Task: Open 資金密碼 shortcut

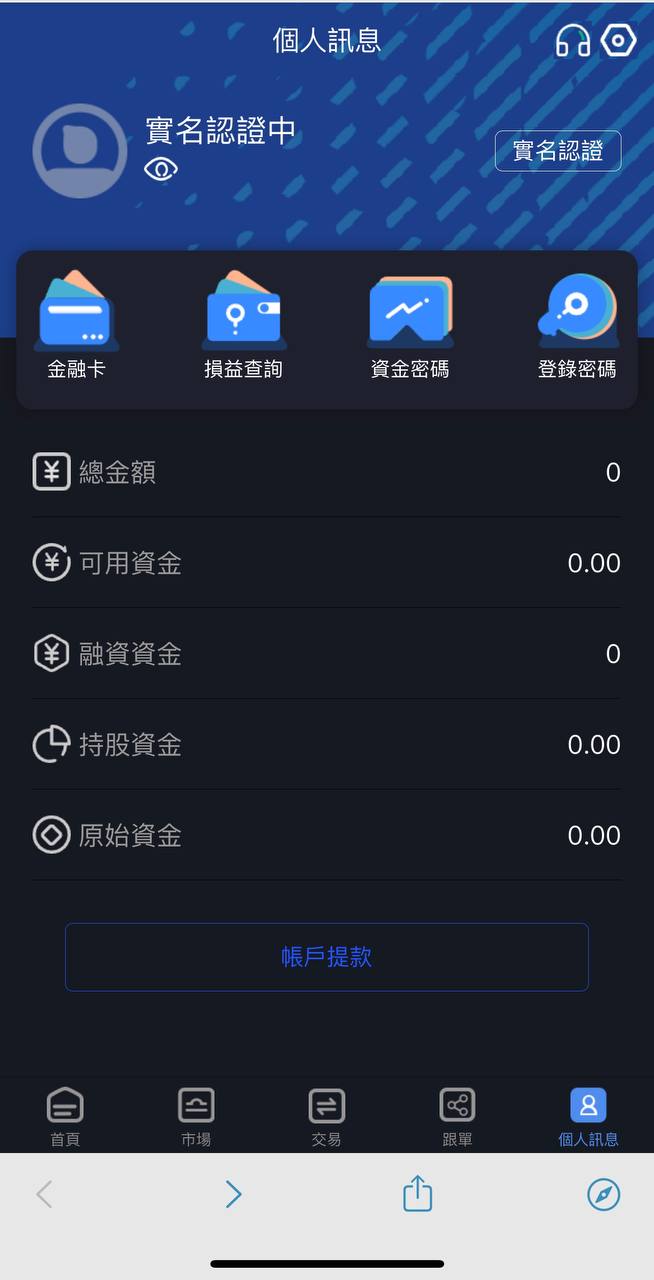Action: tap(410, 327)
